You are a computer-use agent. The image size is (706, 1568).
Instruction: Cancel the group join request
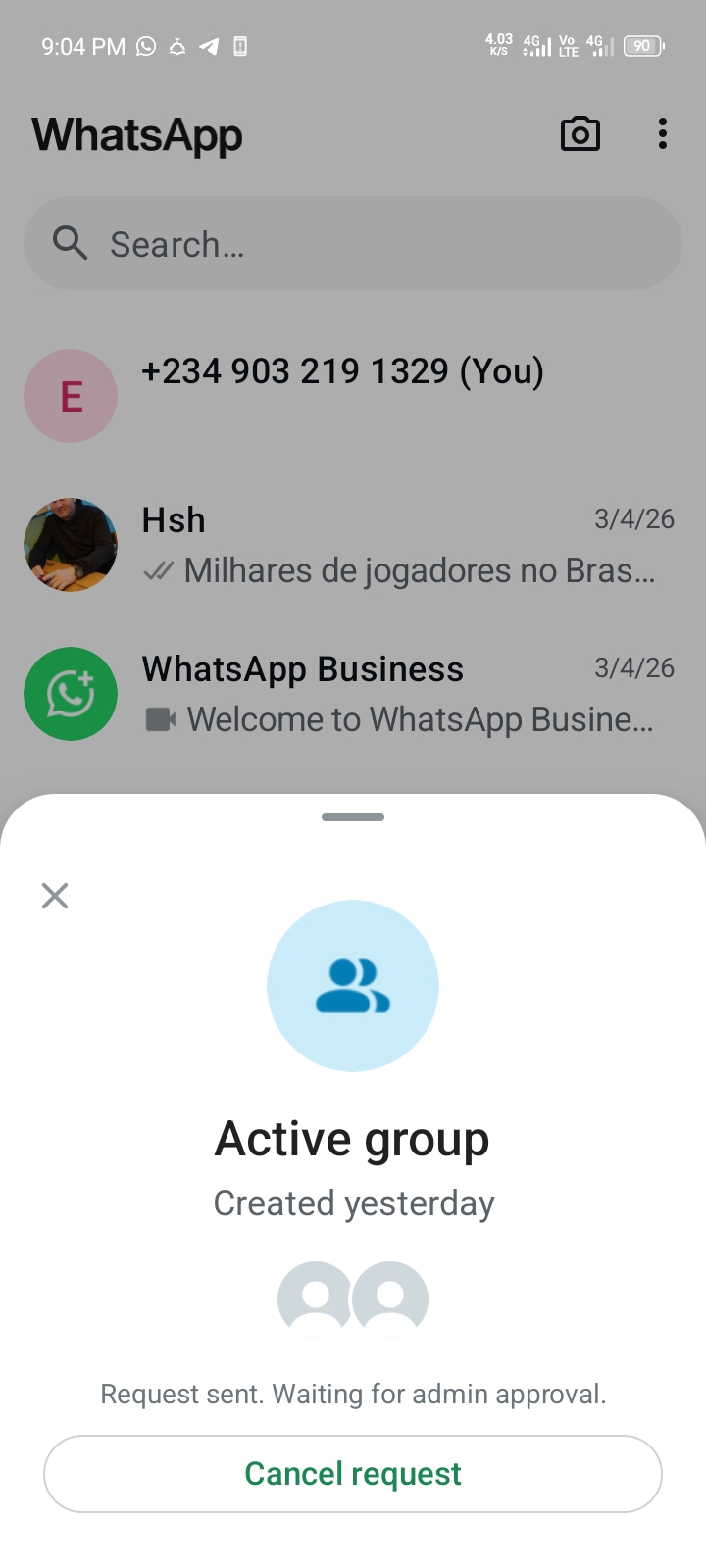tap(353, 1473)
